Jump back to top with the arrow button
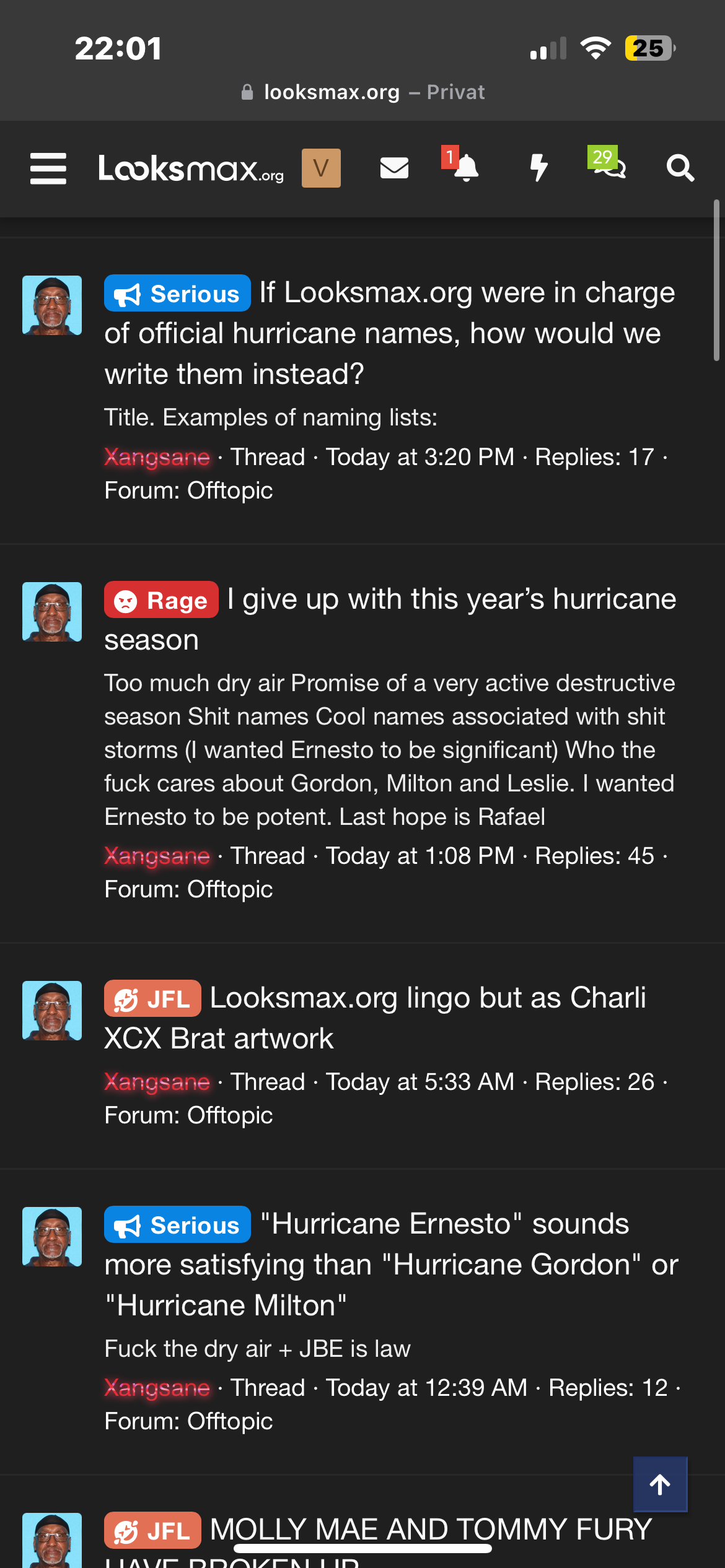Screen dimensions: 725x1568 [x=660, y=1484]
